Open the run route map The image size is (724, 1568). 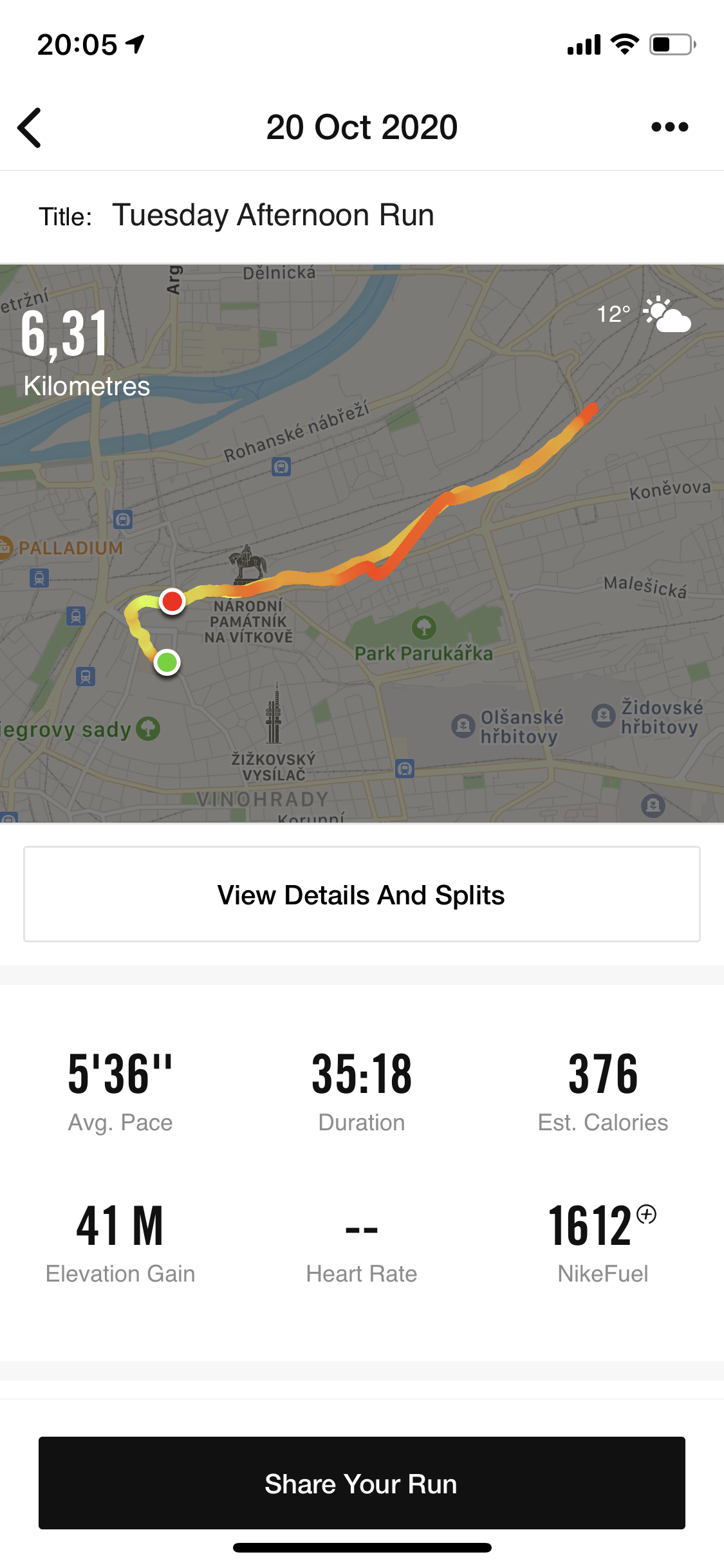point(362,543)
